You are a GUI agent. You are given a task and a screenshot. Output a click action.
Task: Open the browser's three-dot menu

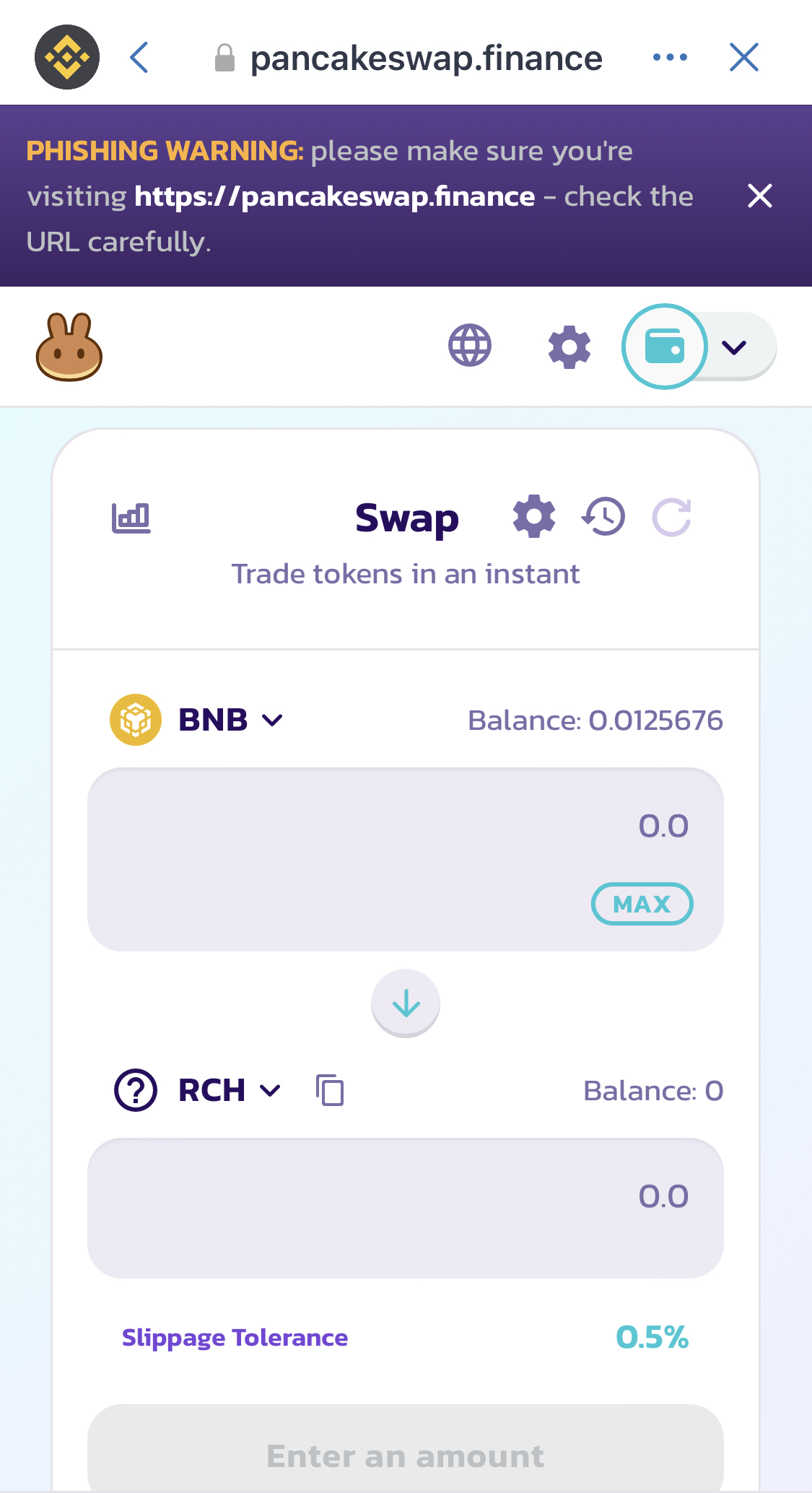tap(670, 57)
